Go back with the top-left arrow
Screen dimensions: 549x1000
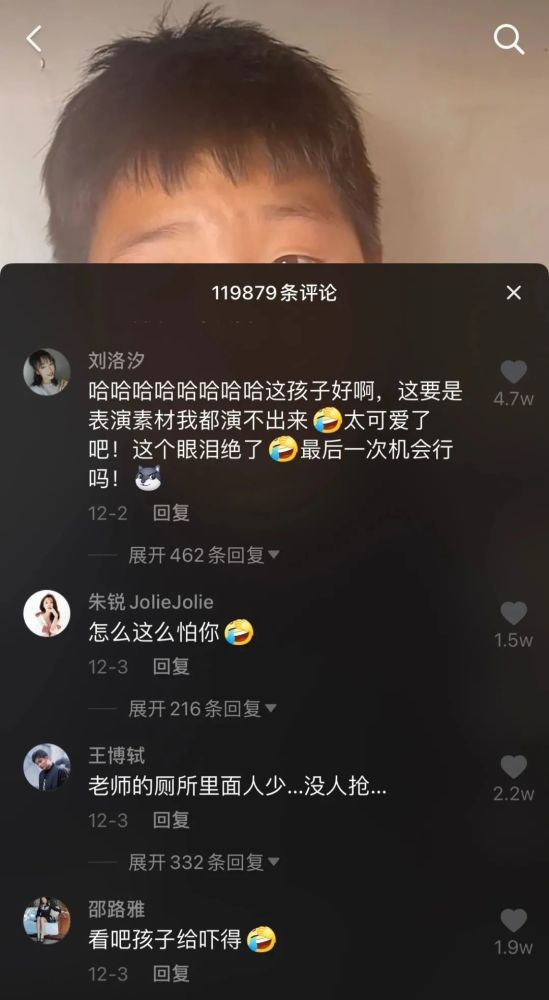(34, 39)
